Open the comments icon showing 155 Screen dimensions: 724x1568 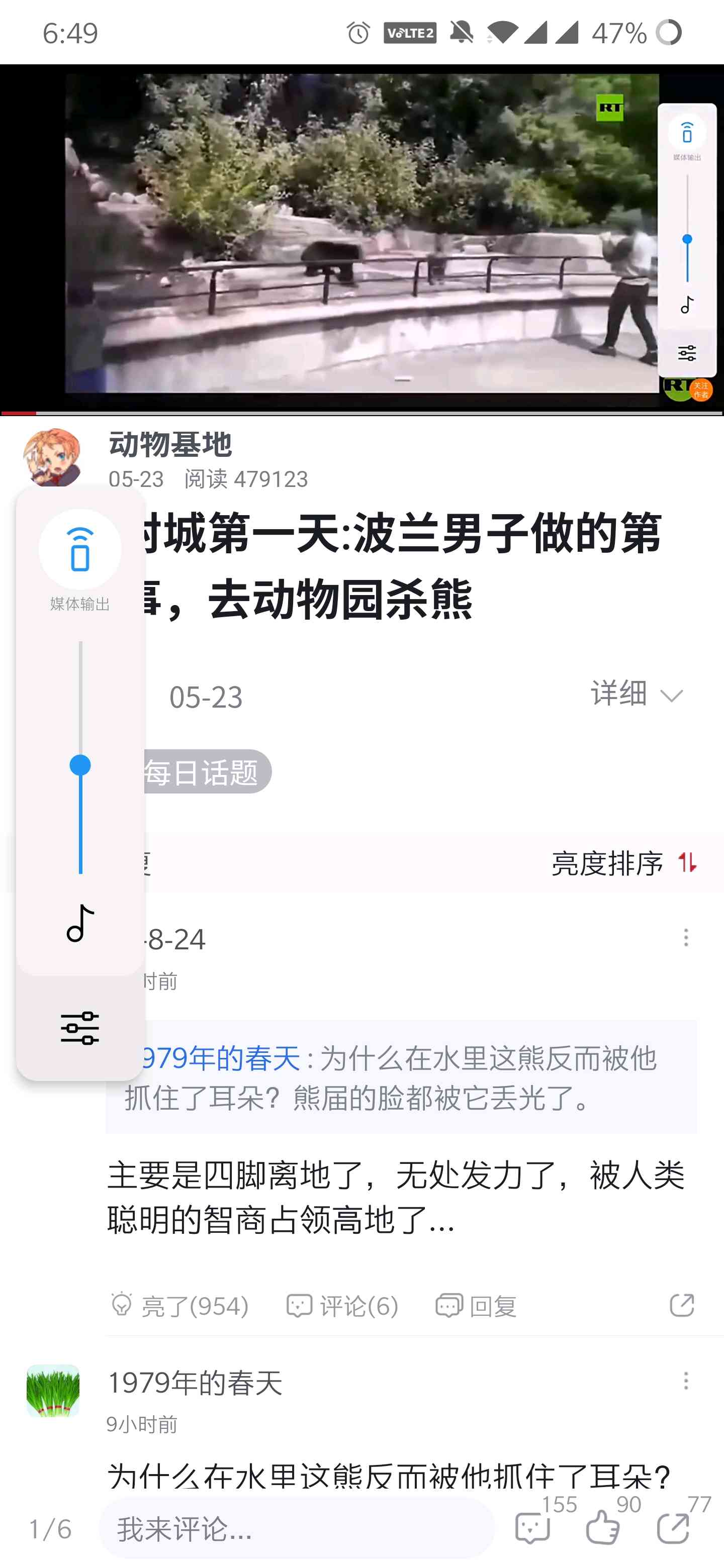pyautogui.click(x=533, y=1528)
